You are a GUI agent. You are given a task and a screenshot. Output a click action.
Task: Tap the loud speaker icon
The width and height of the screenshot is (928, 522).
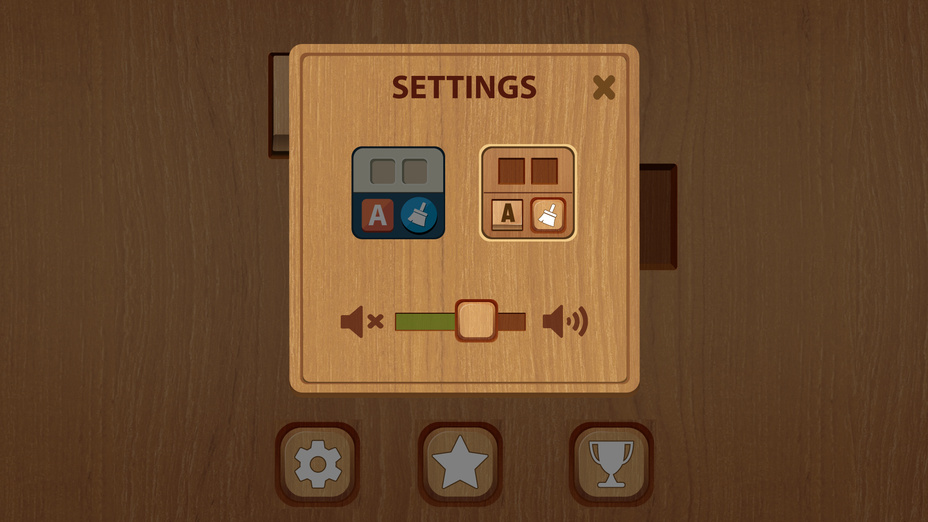coord(565,322)
